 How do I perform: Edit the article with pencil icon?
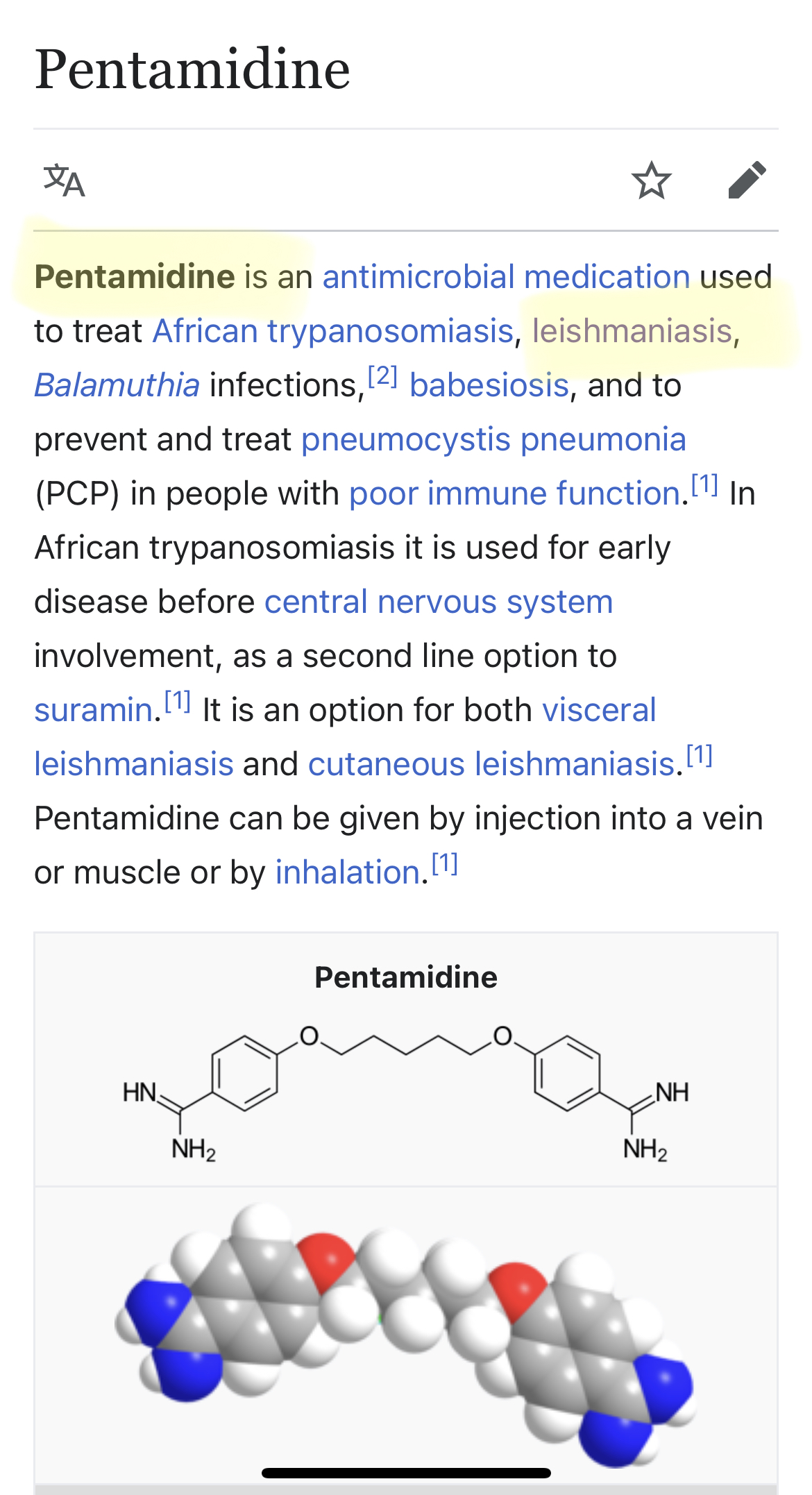point(747,180)
